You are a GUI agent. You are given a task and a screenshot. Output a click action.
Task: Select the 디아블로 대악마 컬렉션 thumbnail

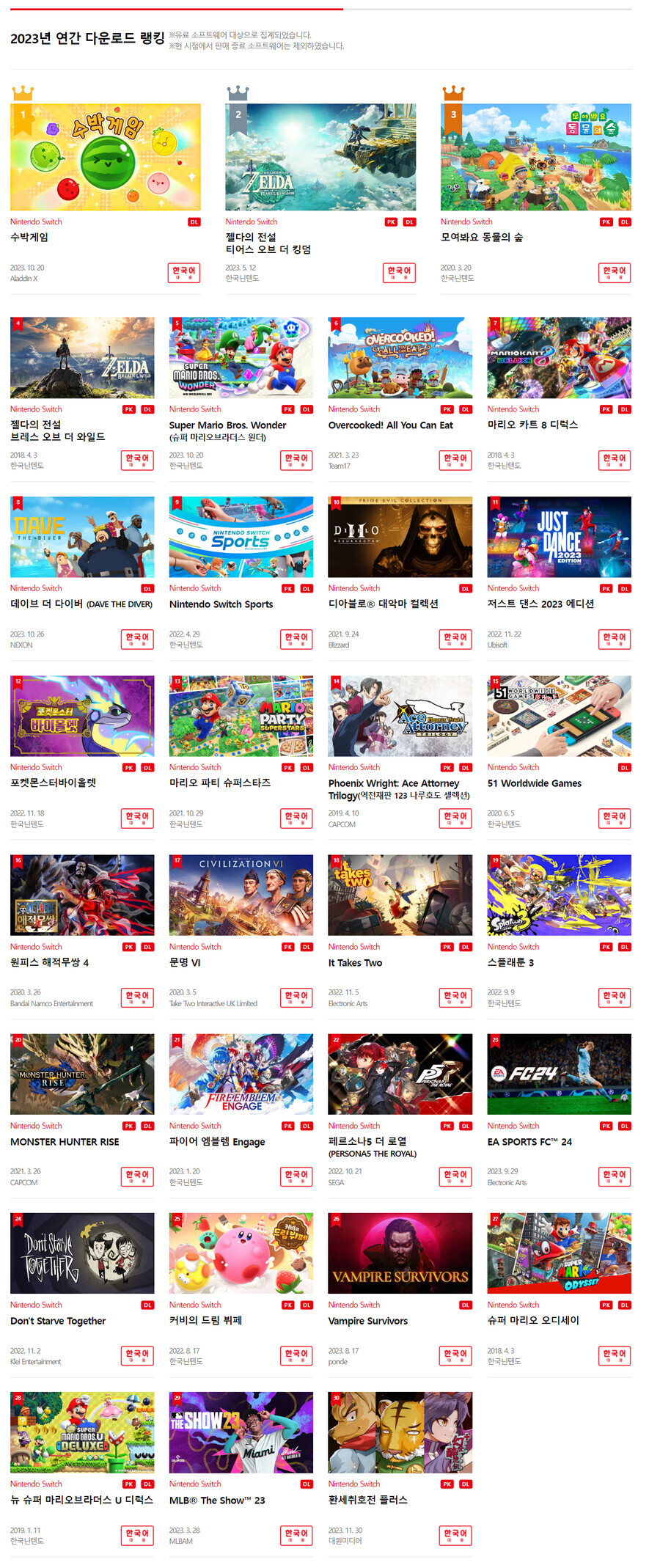click(x=400, y=537)
